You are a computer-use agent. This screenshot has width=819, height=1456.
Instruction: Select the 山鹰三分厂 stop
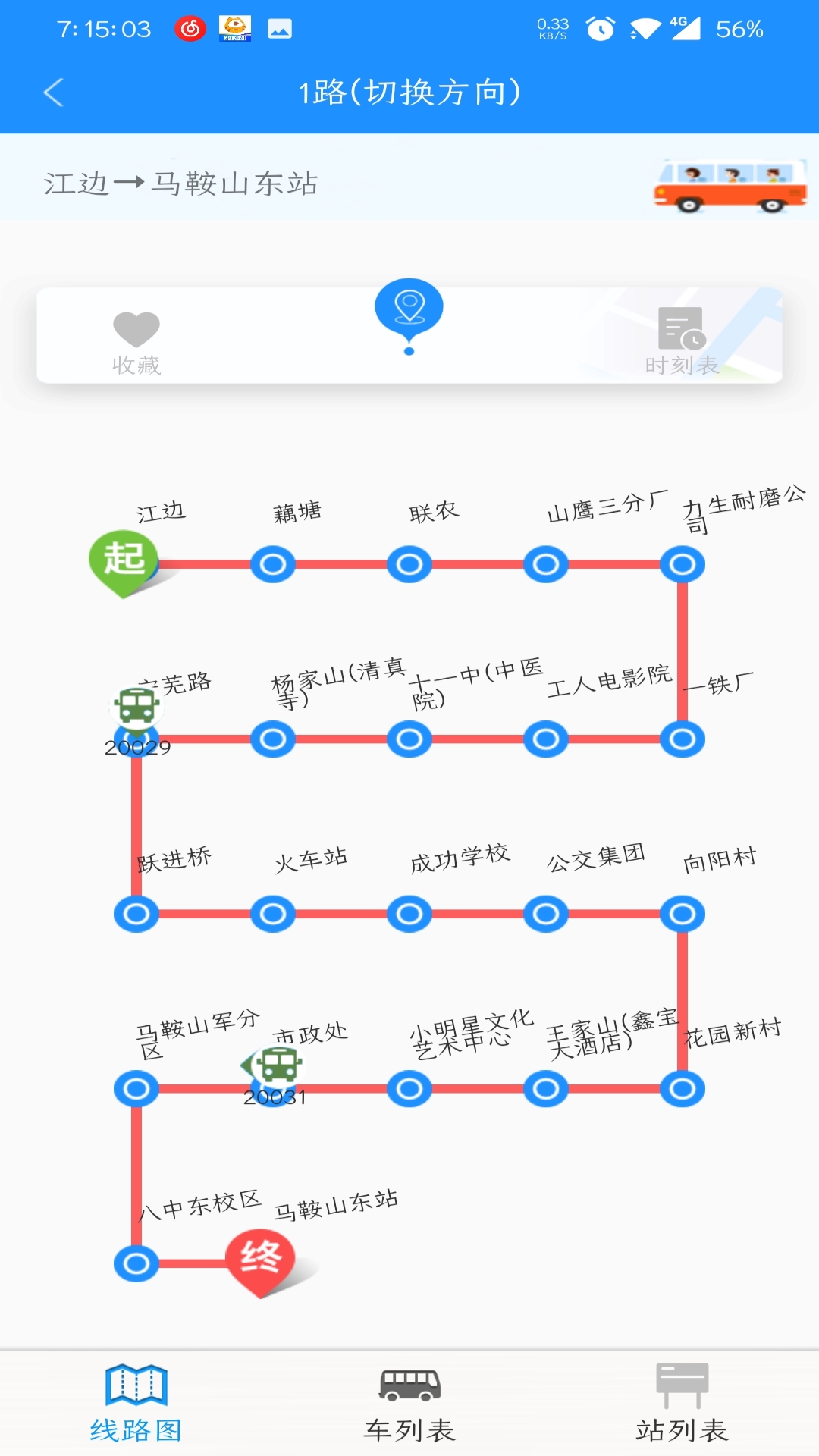pyautogui.click(x=546, y=564)
